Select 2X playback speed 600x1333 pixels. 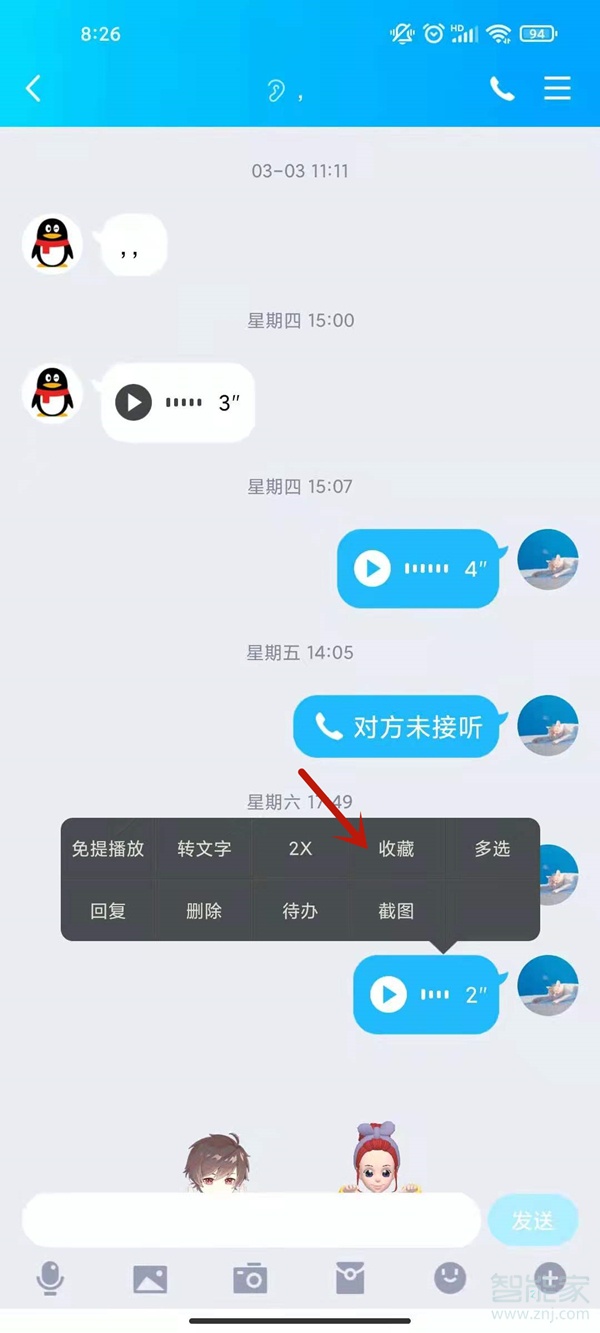coord(300,848)
